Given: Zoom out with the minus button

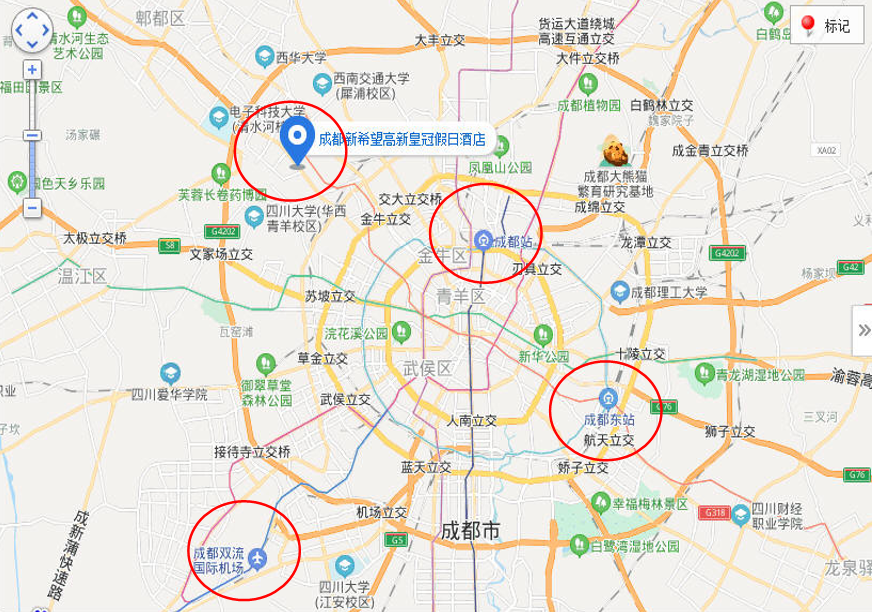Looking at the screenshot, I should 32,208.
